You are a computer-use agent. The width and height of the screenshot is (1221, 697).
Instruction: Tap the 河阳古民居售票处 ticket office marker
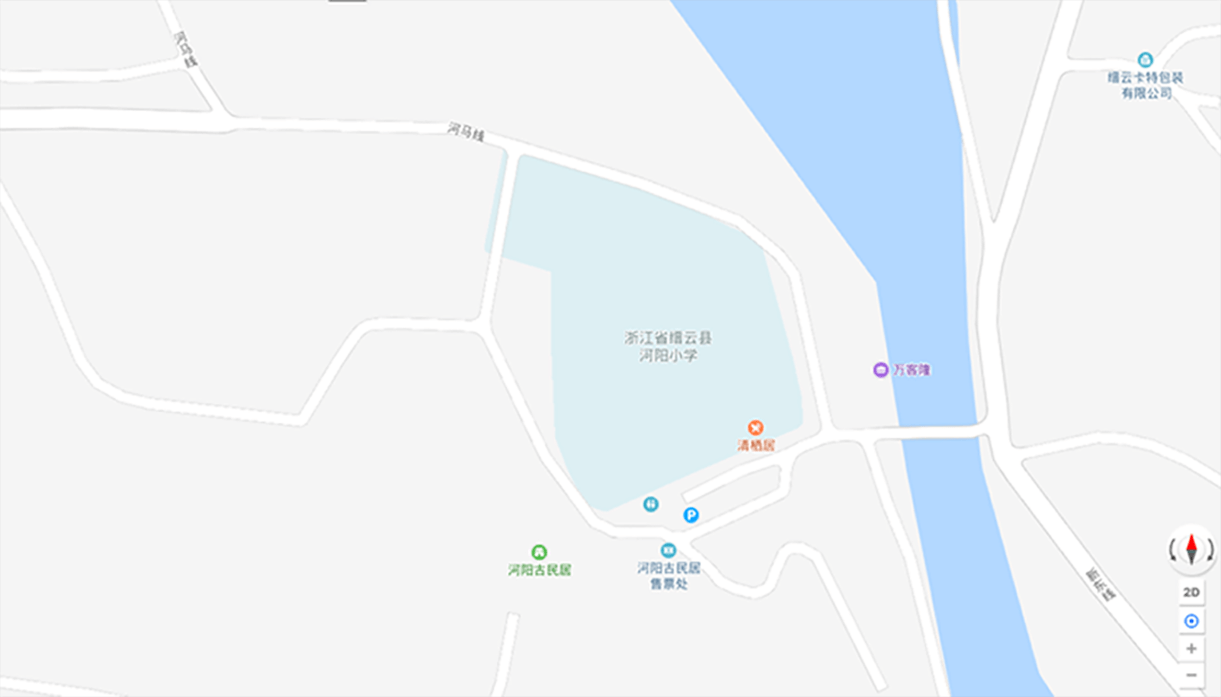click(668, 550)
